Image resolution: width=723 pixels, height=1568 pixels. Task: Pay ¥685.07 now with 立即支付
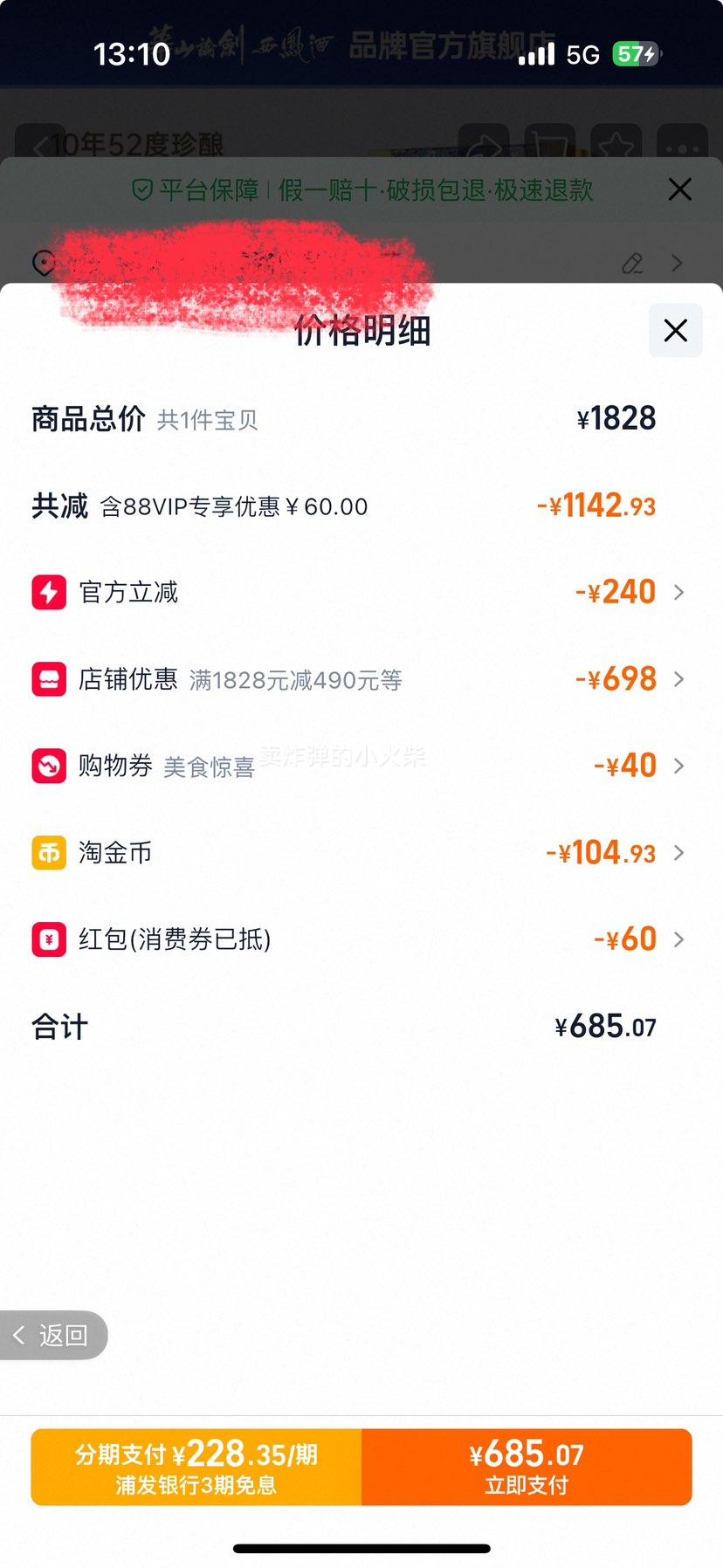click(527, 1467)
